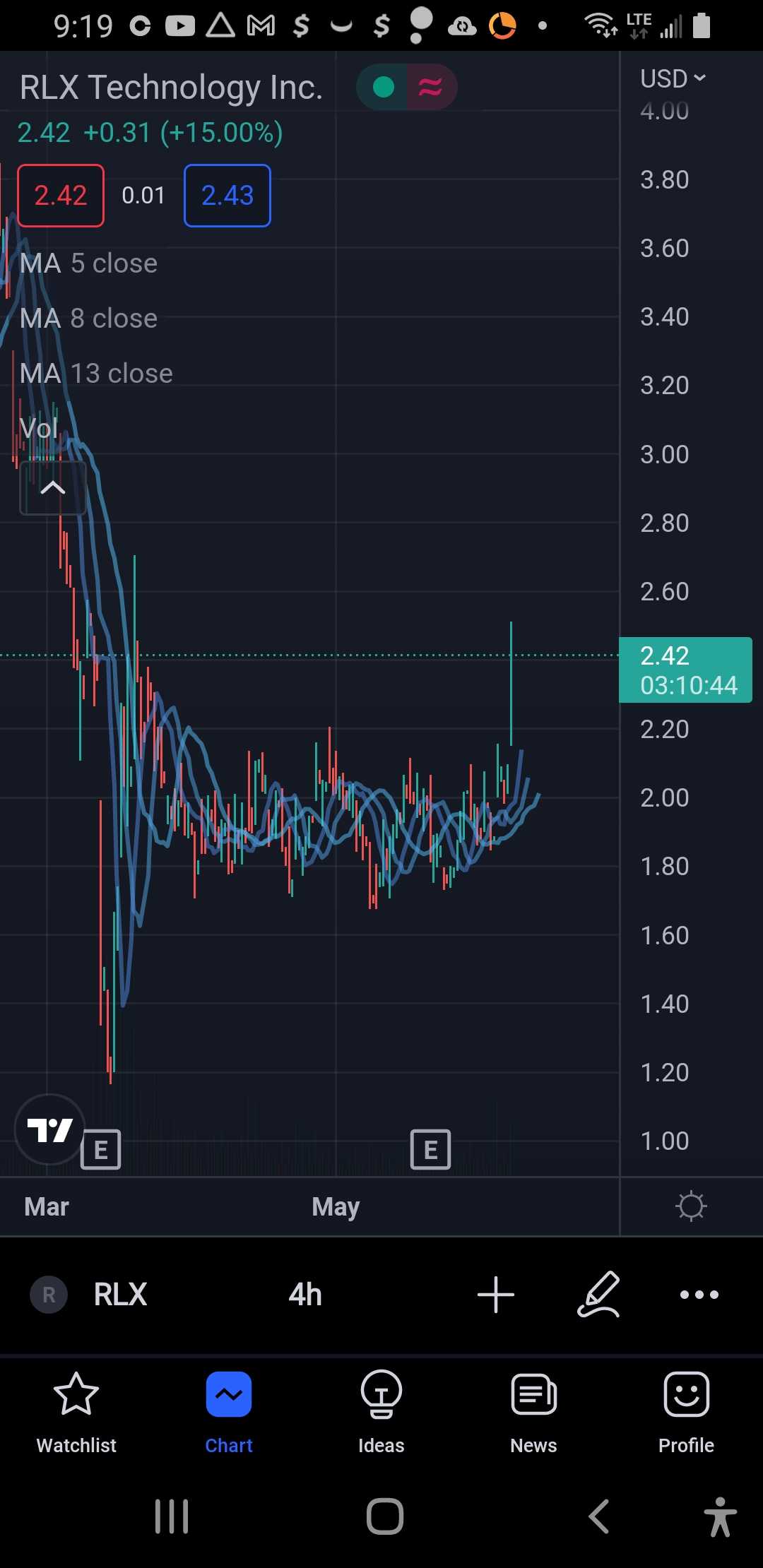
Task: Open chart settings gear icon
Action: pos(691,1206)
